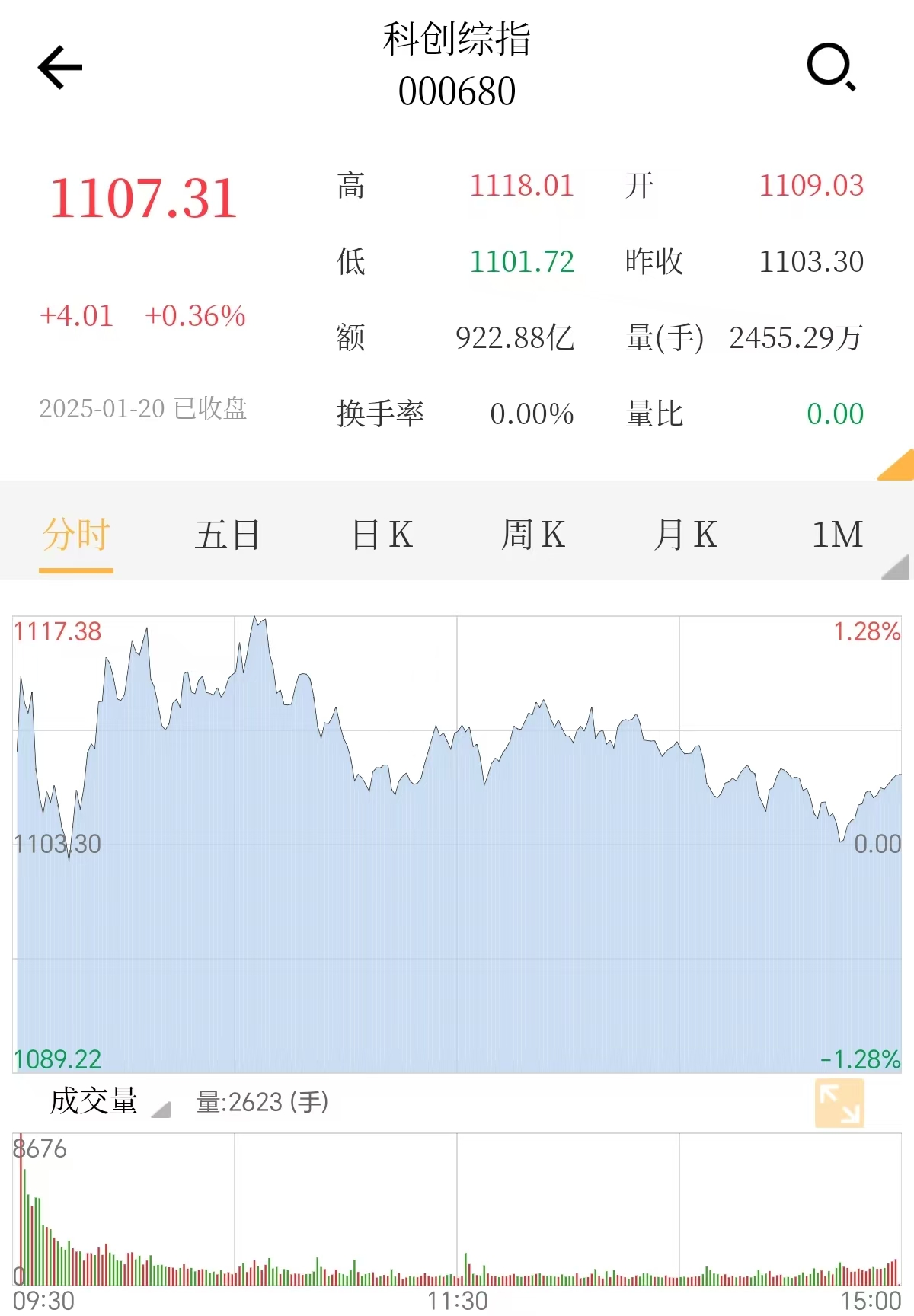Go back using the arrow icon

pyautogui.click(x=60, y=68)
